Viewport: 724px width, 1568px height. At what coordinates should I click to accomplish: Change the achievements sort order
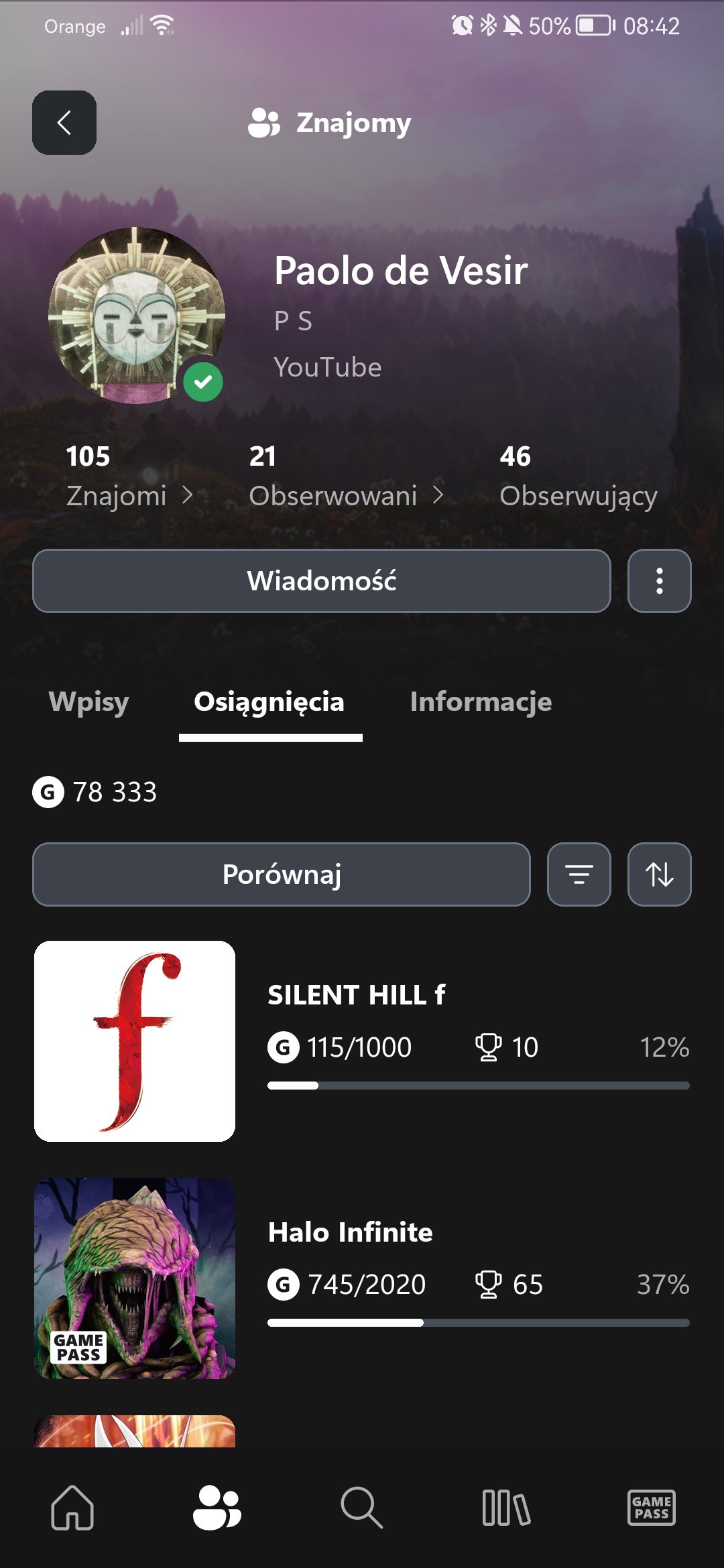coord(659,874)
